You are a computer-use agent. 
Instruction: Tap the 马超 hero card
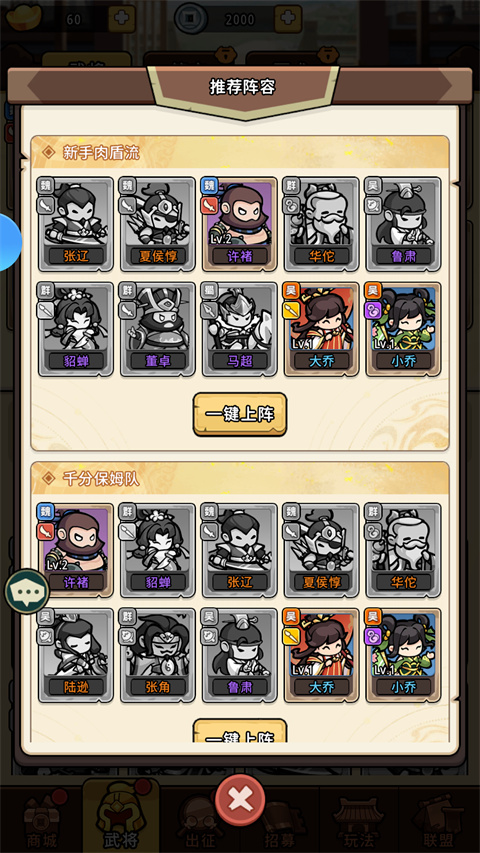240,329
